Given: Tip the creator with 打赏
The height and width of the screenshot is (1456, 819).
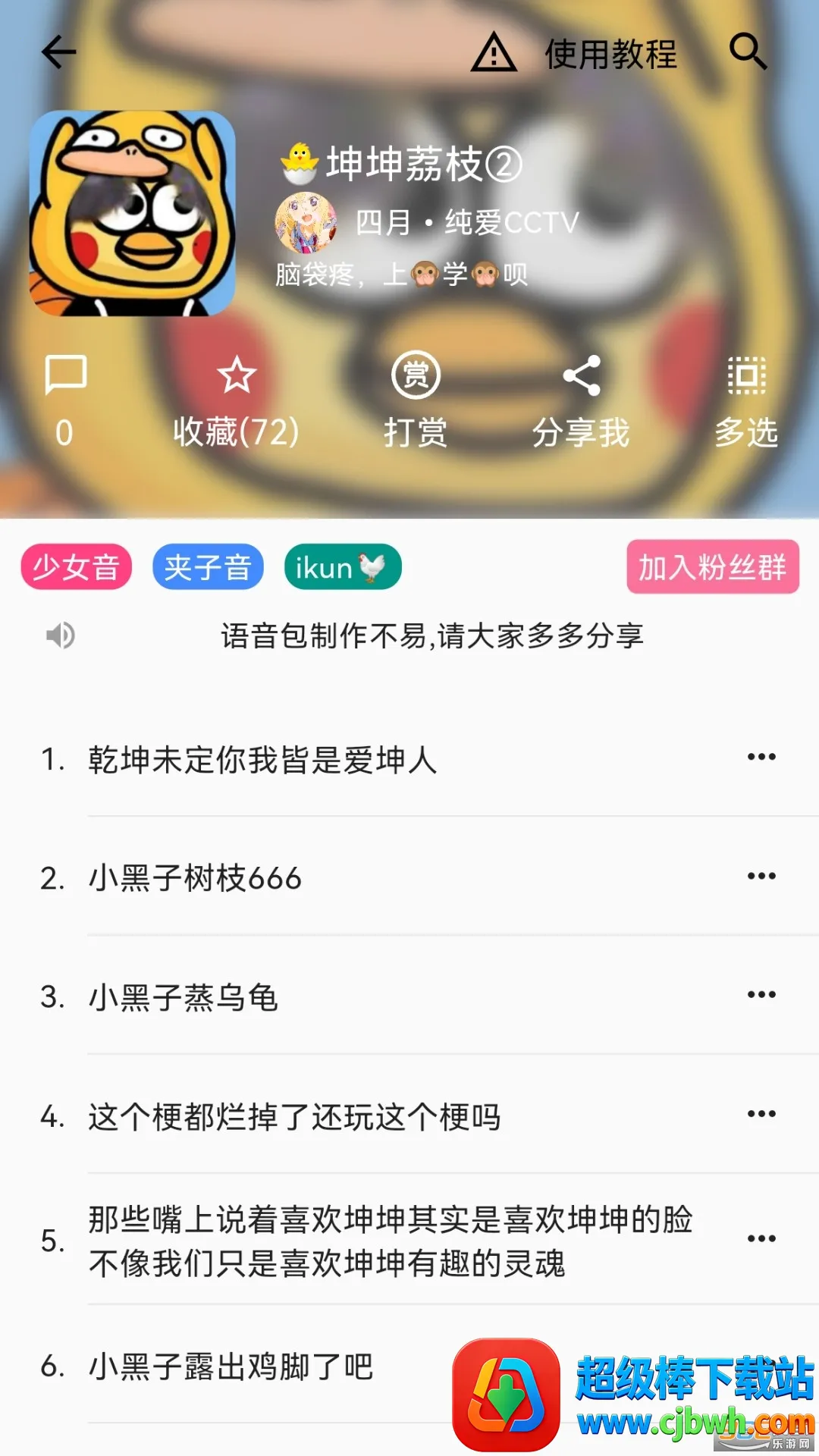Looking at the screenshot, I should [415, 400].
